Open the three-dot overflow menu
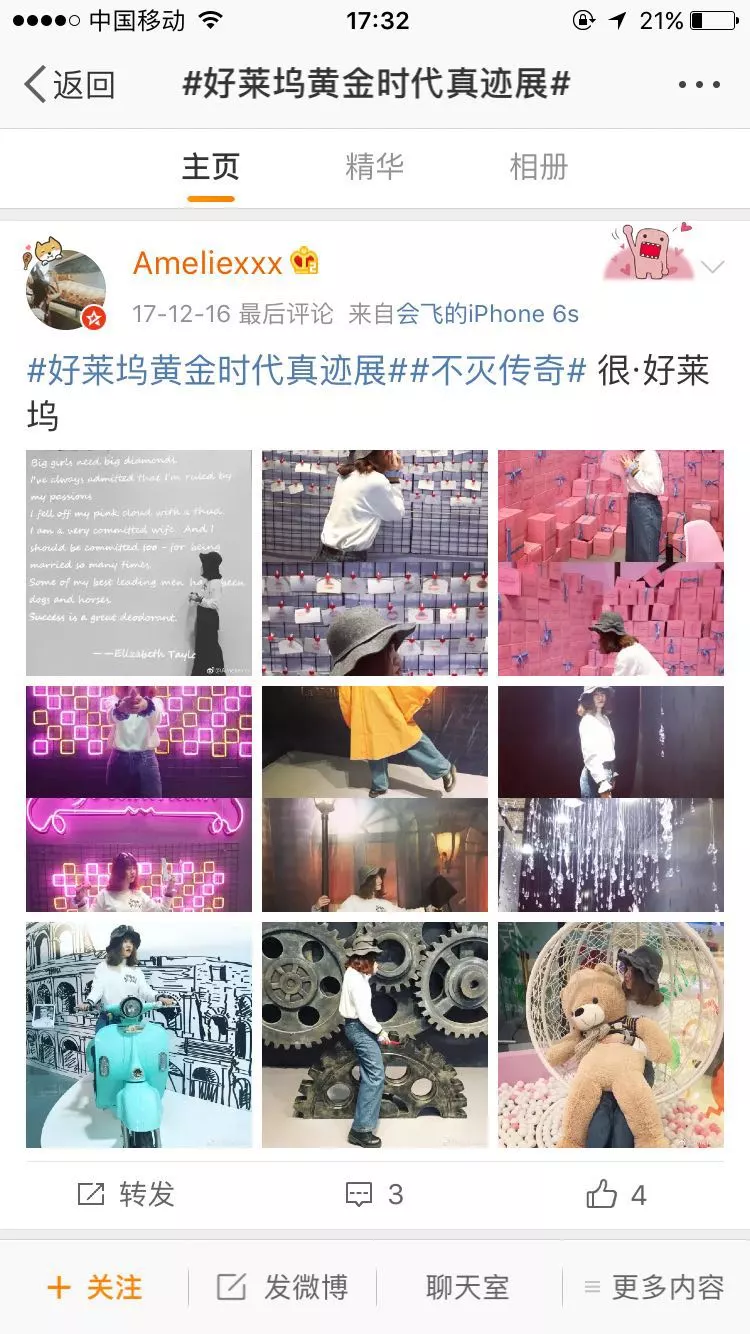The width and height of the screenshot is (750, 1334). (699, 85)
